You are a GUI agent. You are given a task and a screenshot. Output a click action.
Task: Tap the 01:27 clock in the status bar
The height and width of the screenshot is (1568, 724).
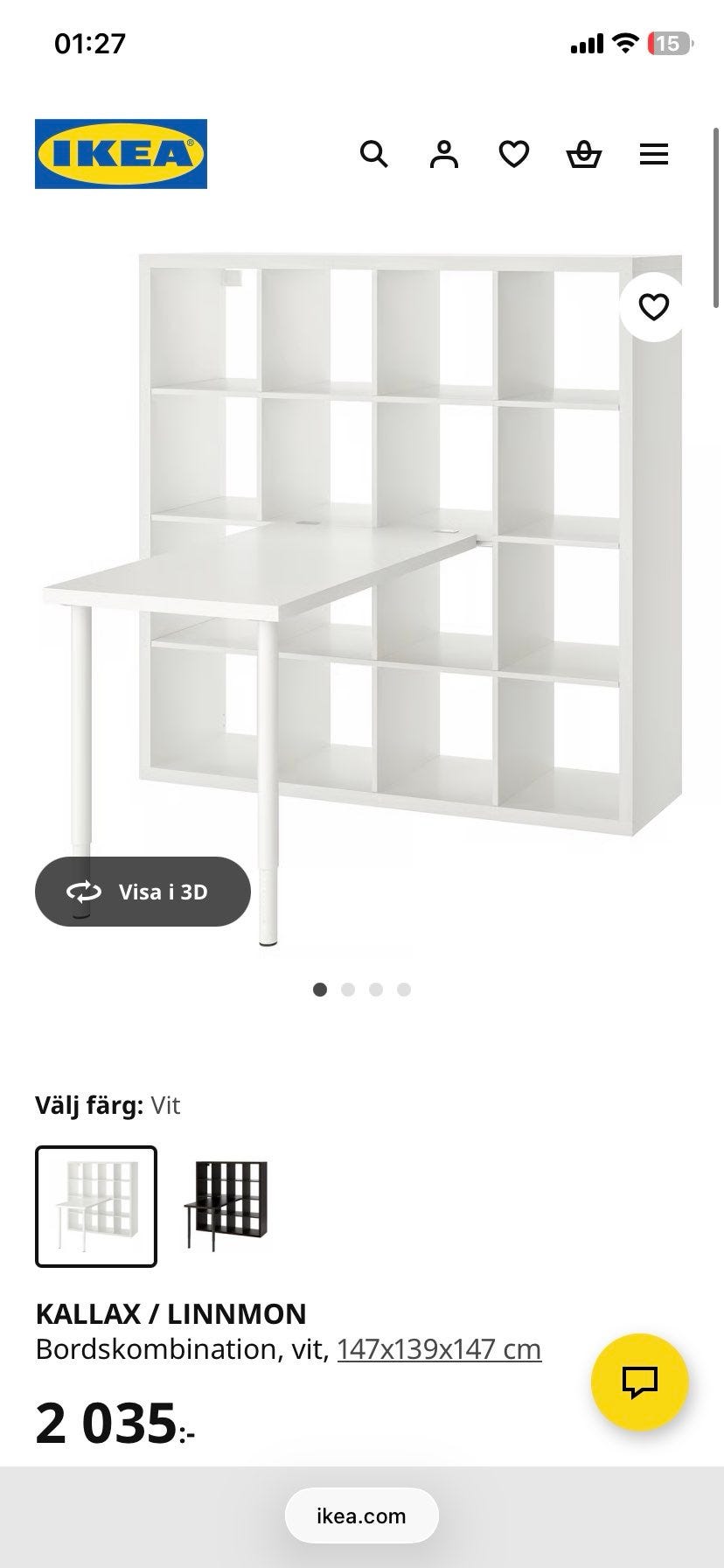(x=88, y=42)
